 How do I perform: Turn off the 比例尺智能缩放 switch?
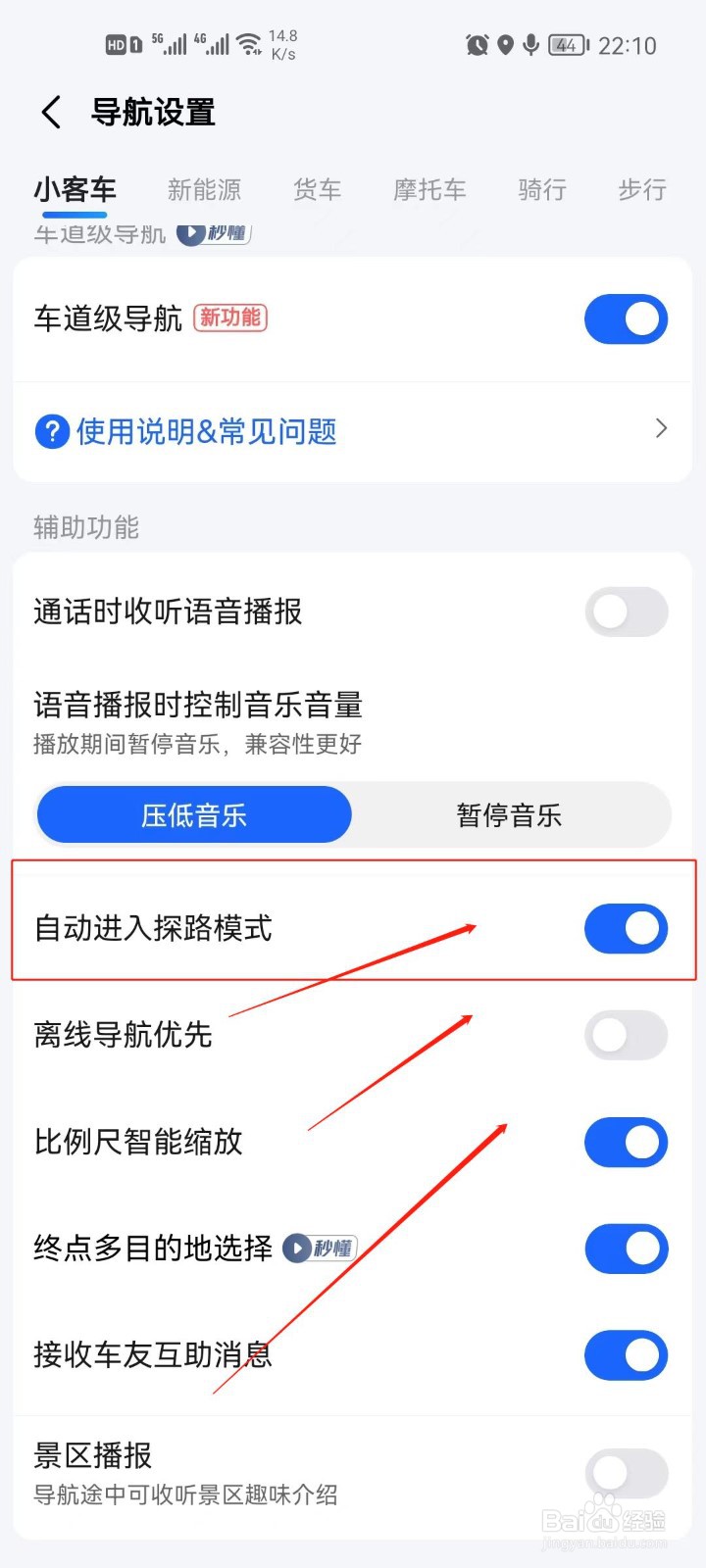[x=626, y=1142]
